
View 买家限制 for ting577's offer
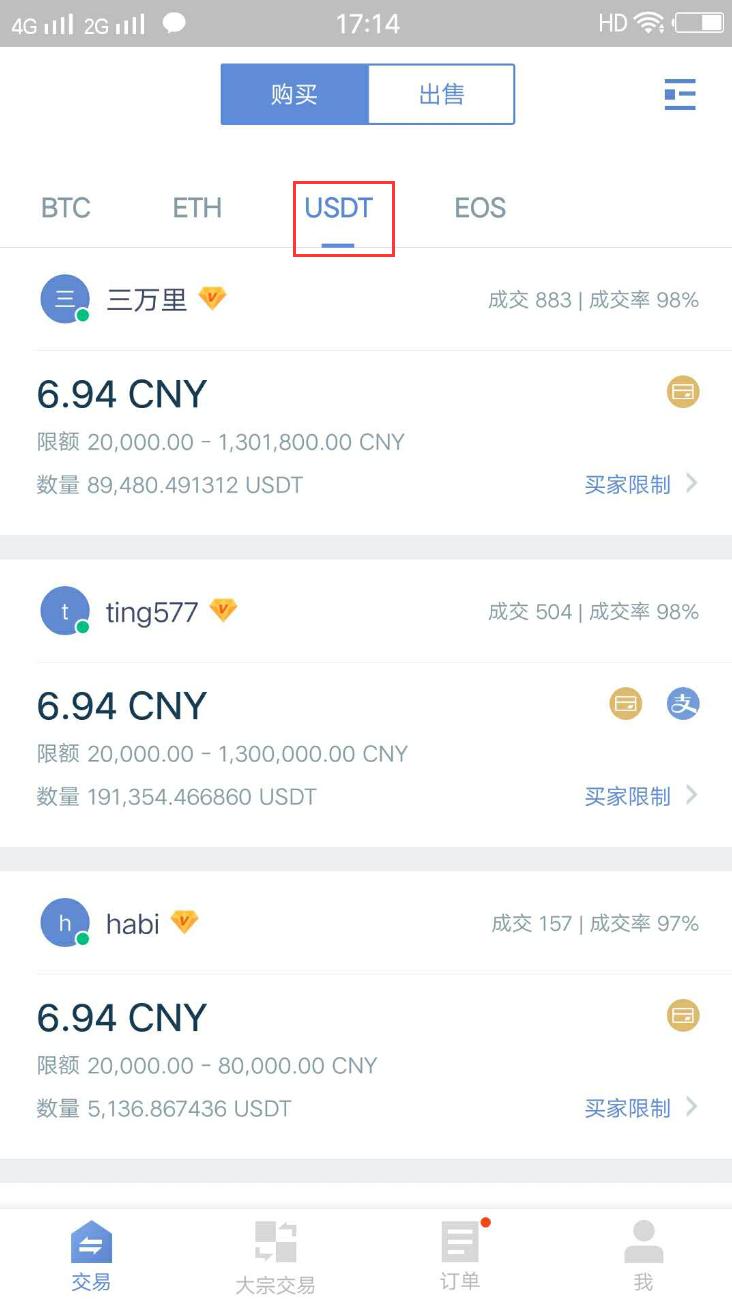640,797
